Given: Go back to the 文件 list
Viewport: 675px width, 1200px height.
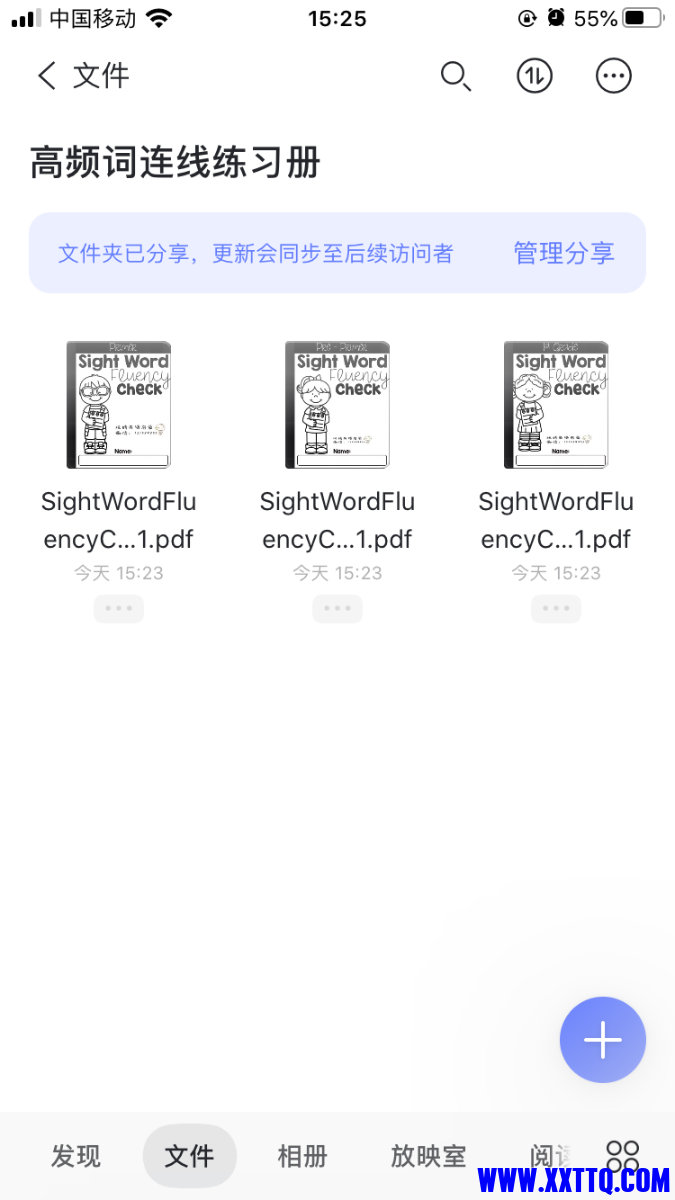Looking at the screenshot, I should pyautogui.click(x=47, y=76).
